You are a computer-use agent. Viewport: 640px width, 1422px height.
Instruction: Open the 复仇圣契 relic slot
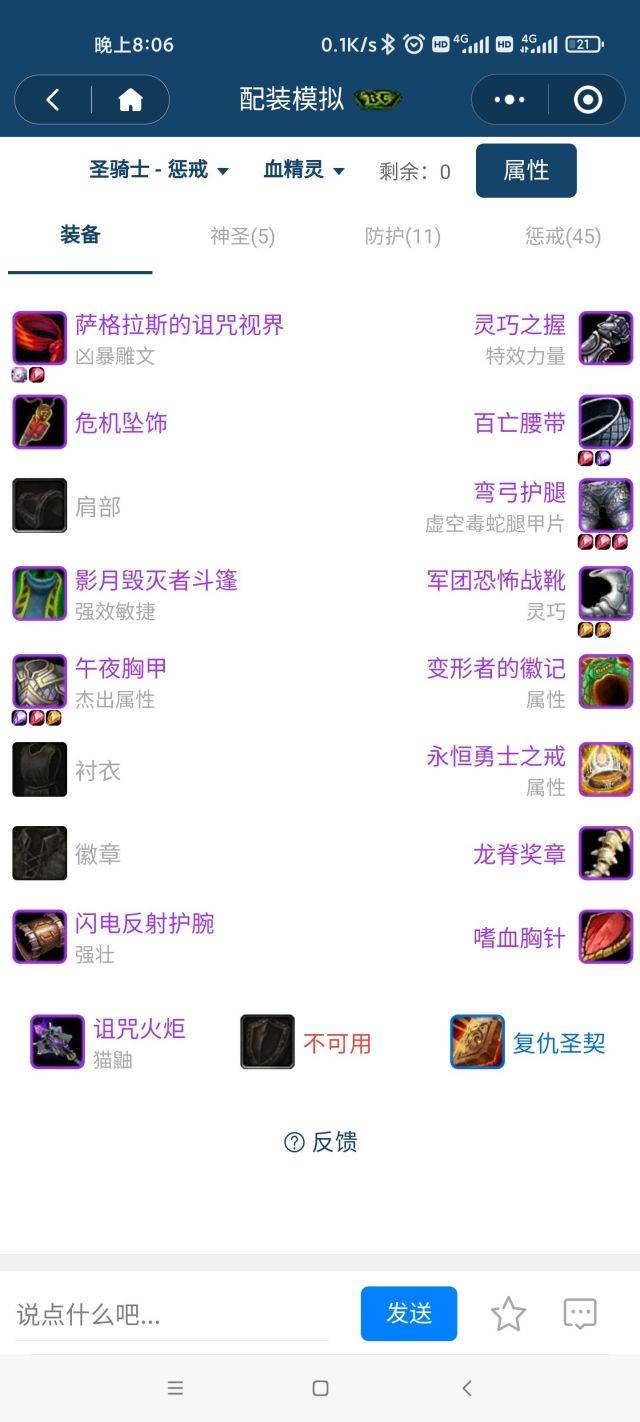[558, 1043]
